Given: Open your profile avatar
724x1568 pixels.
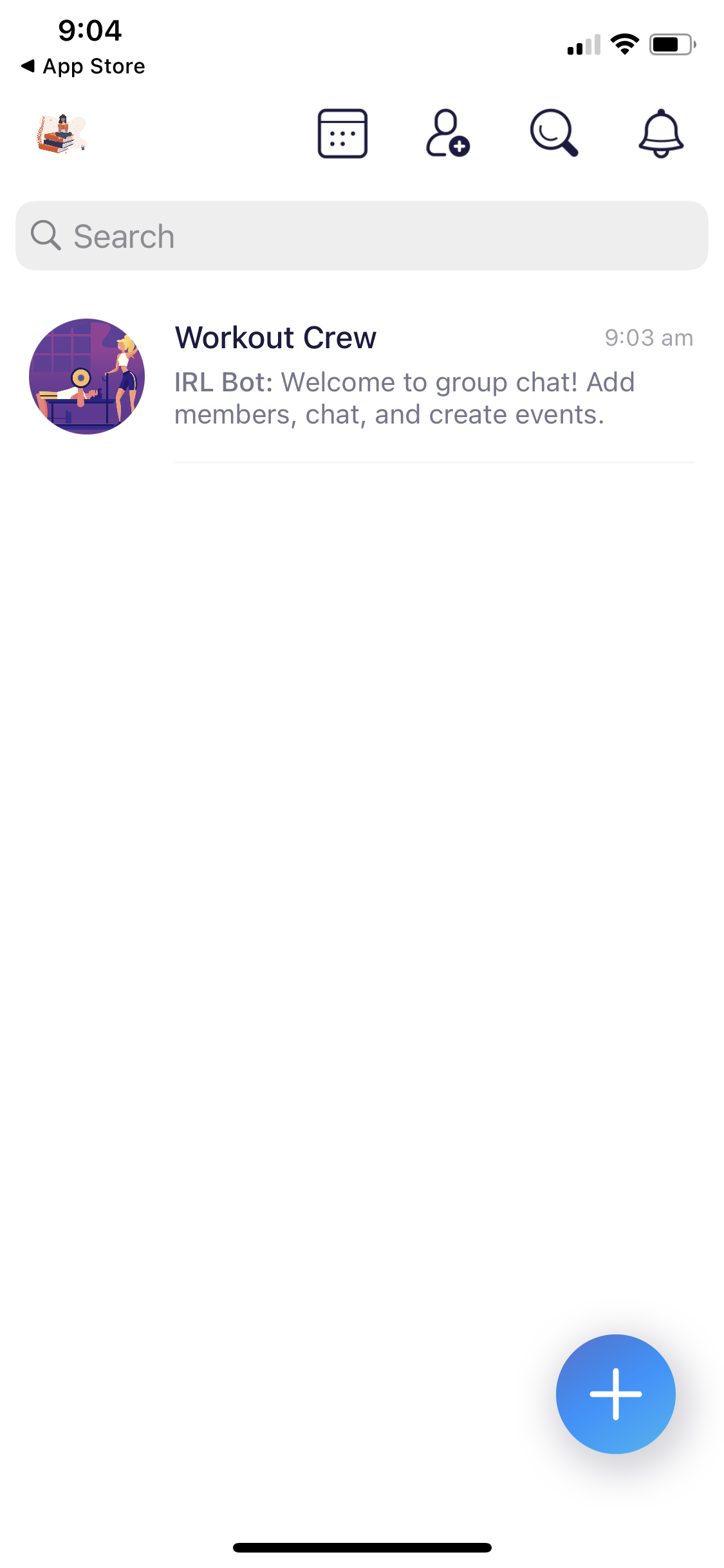Looking at the screenshot, I should click(x=61, y=133).
